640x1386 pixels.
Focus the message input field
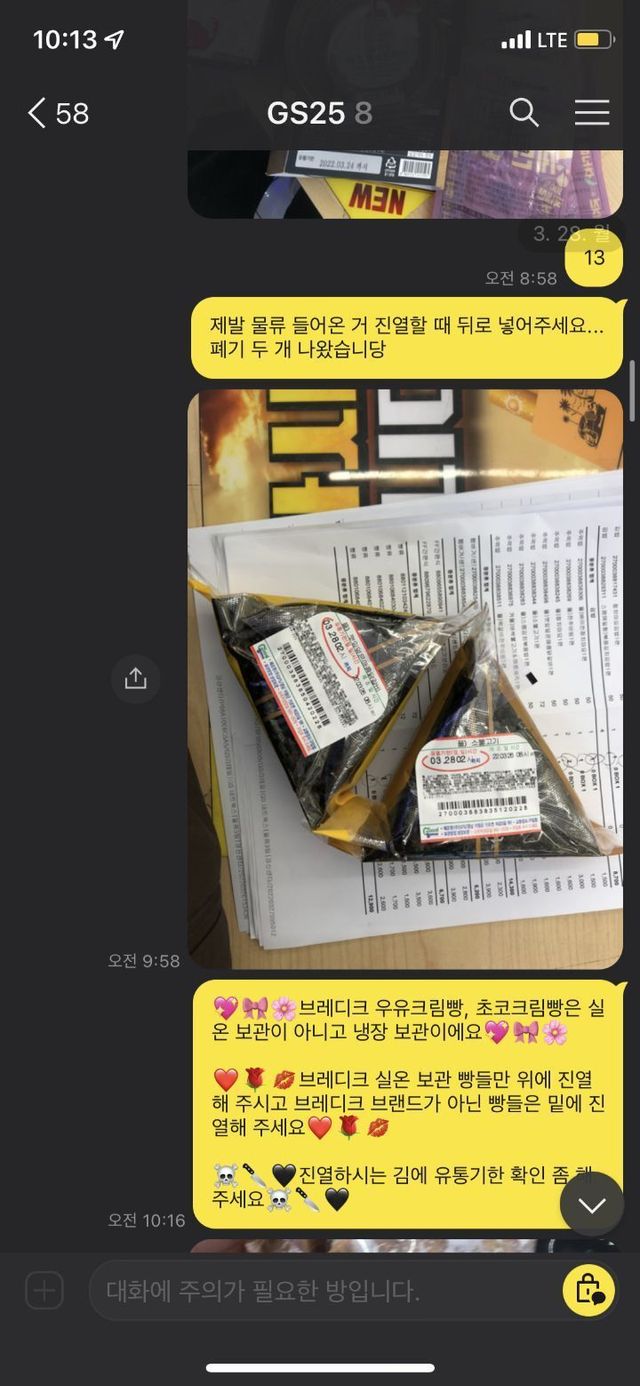click(320, 1291)
